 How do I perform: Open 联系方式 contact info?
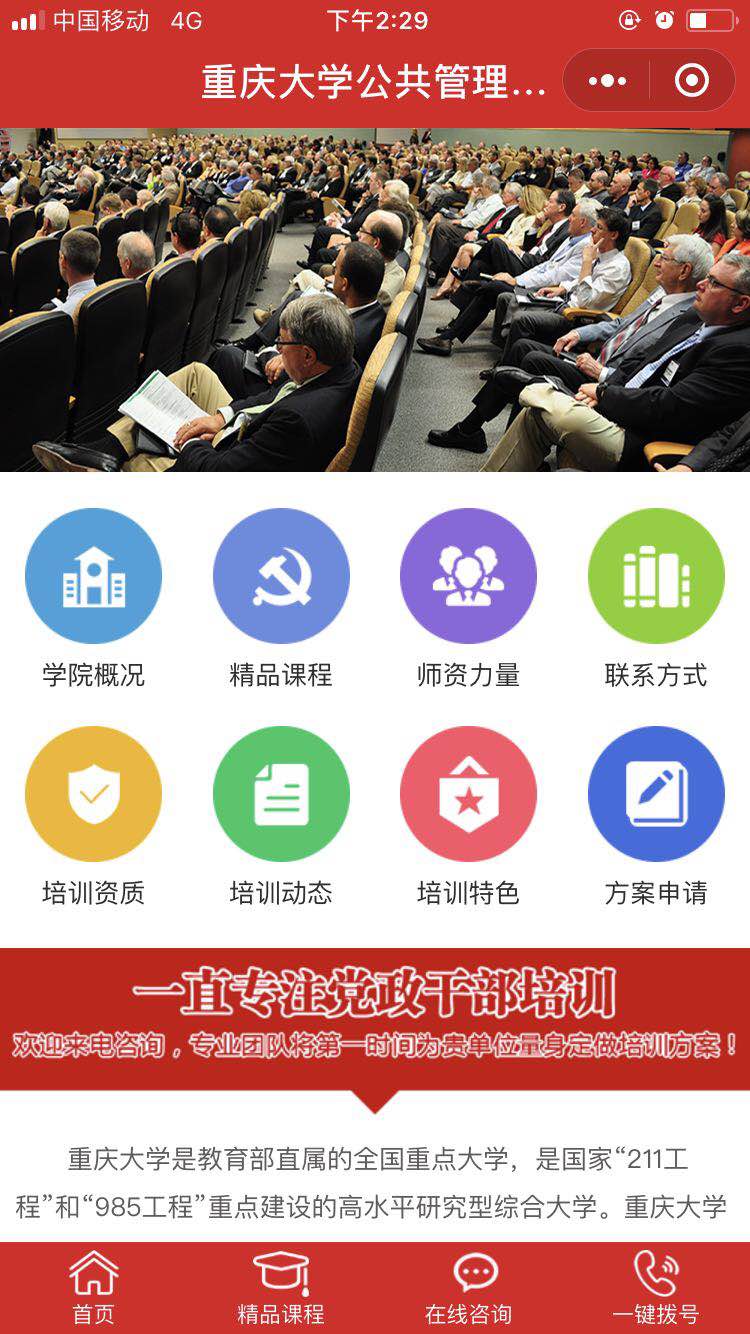(x=656, y=598)
